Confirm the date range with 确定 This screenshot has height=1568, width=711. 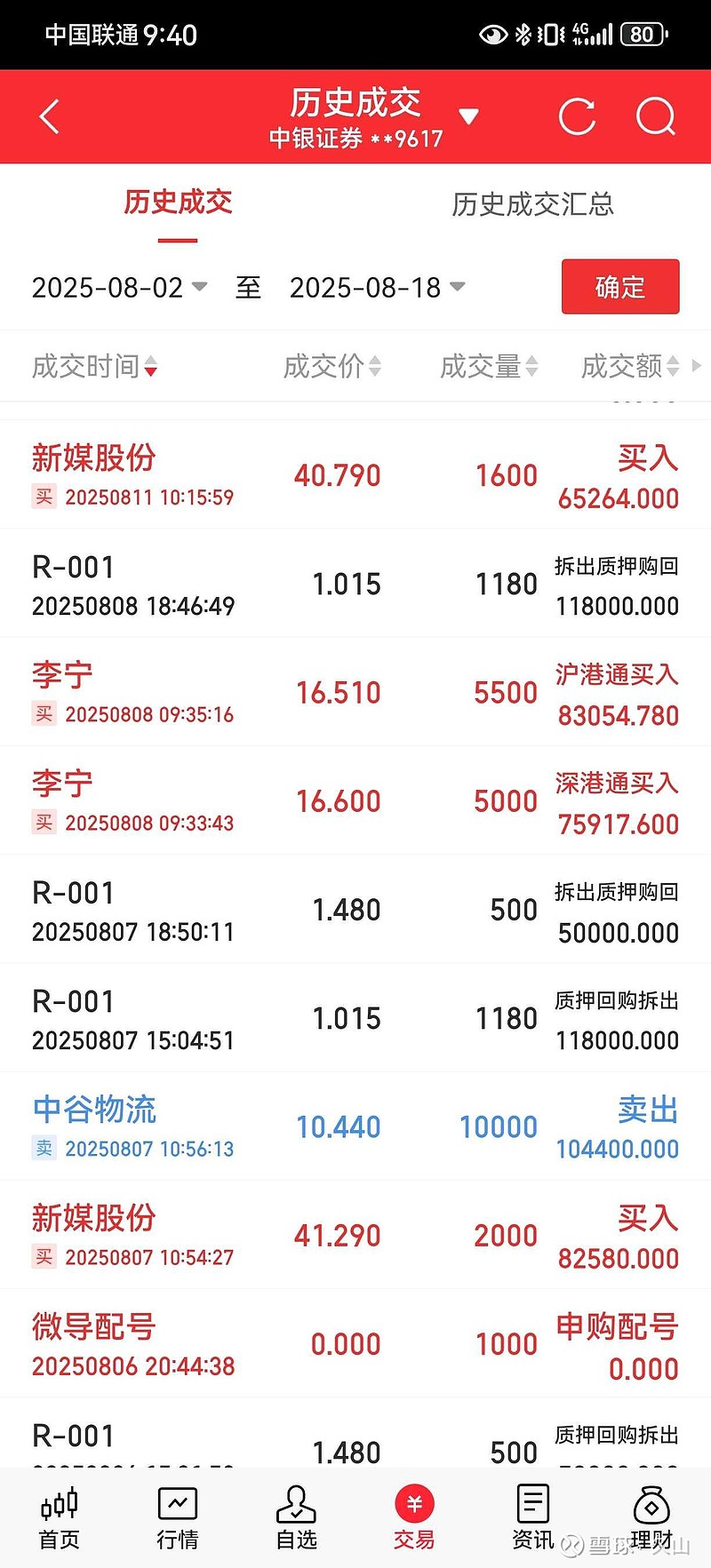(x=620, y=286)
